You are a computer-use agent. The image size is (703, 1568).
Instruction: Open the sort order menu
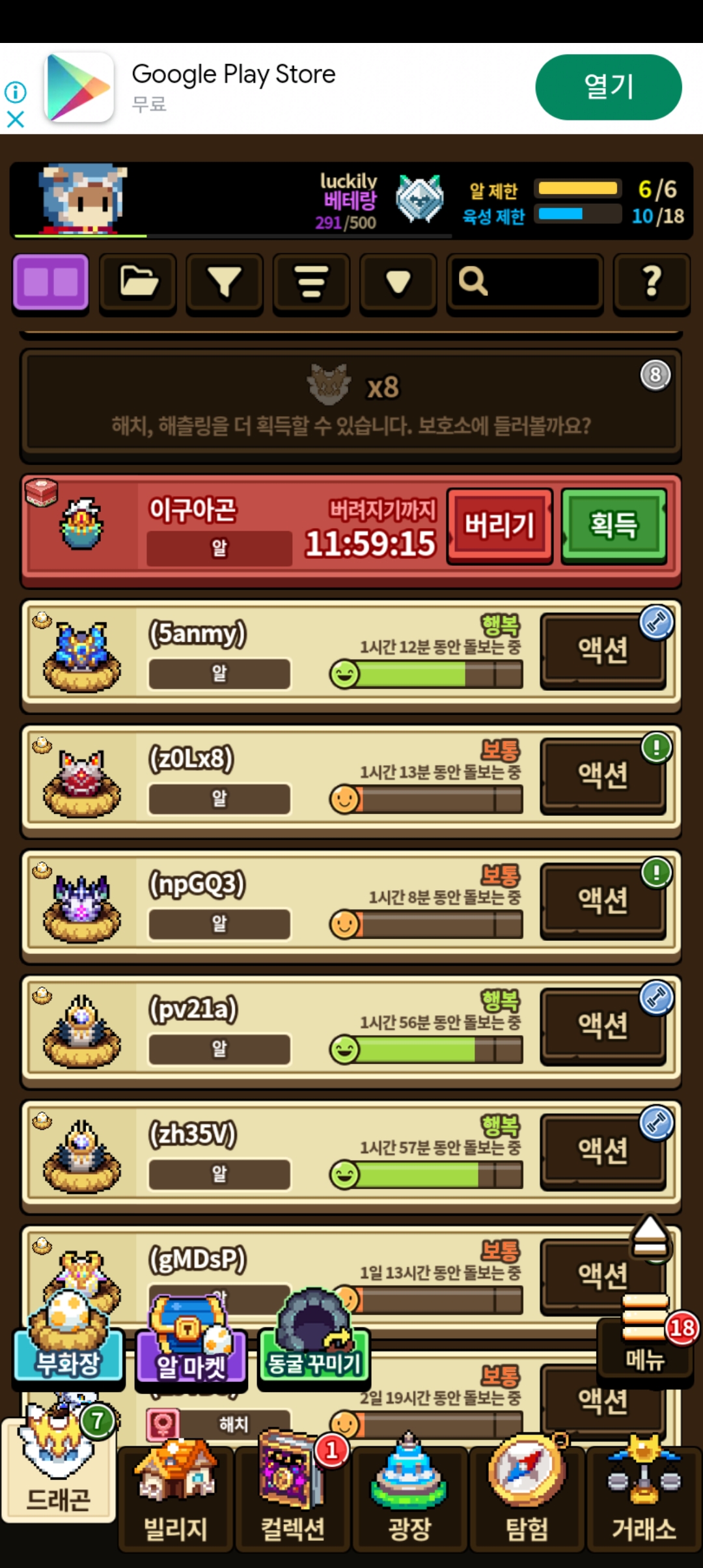(x=311, y=283)
